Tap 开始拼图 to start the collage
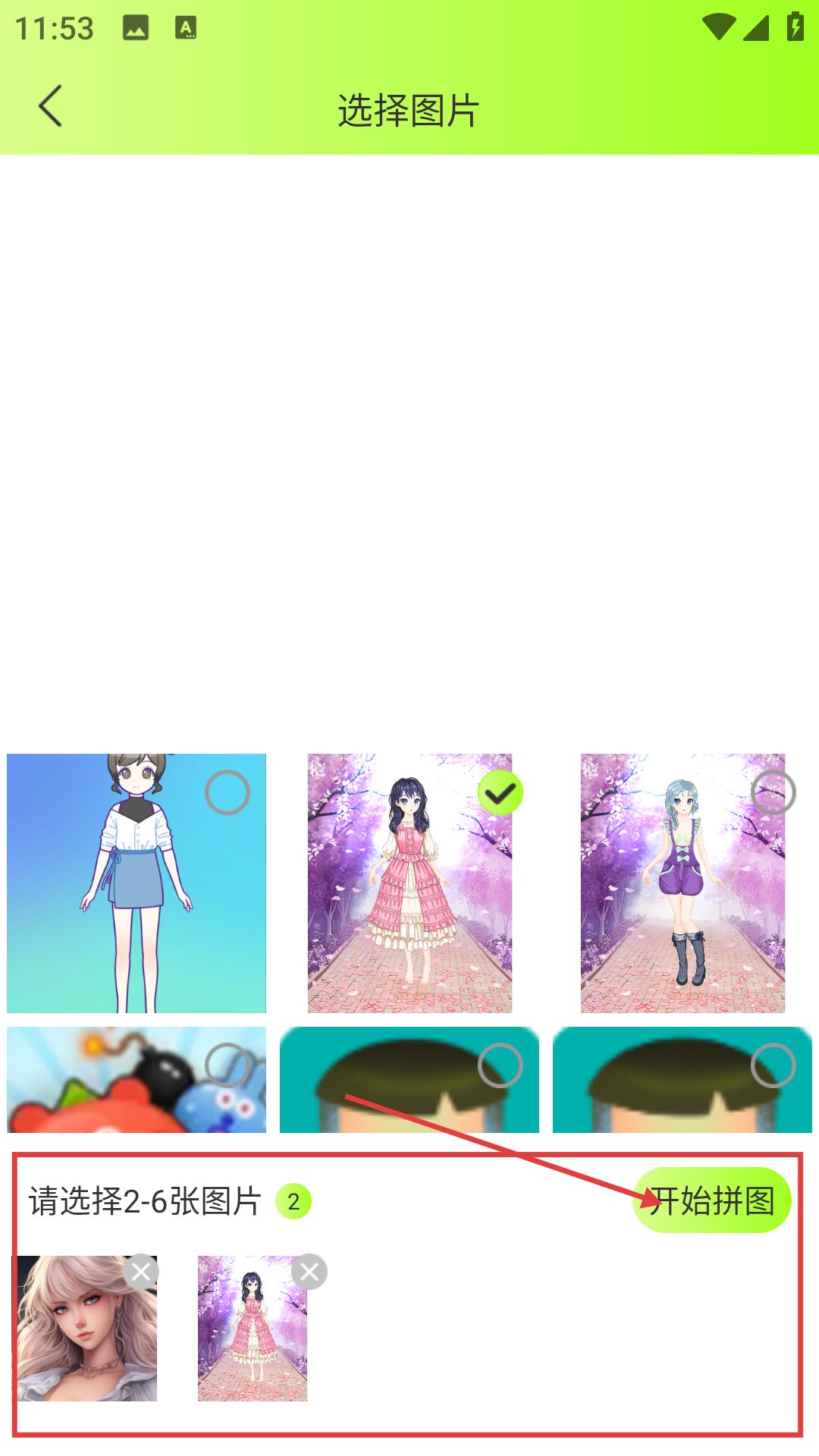819x1456 pixels. [x=711, y=1200]
